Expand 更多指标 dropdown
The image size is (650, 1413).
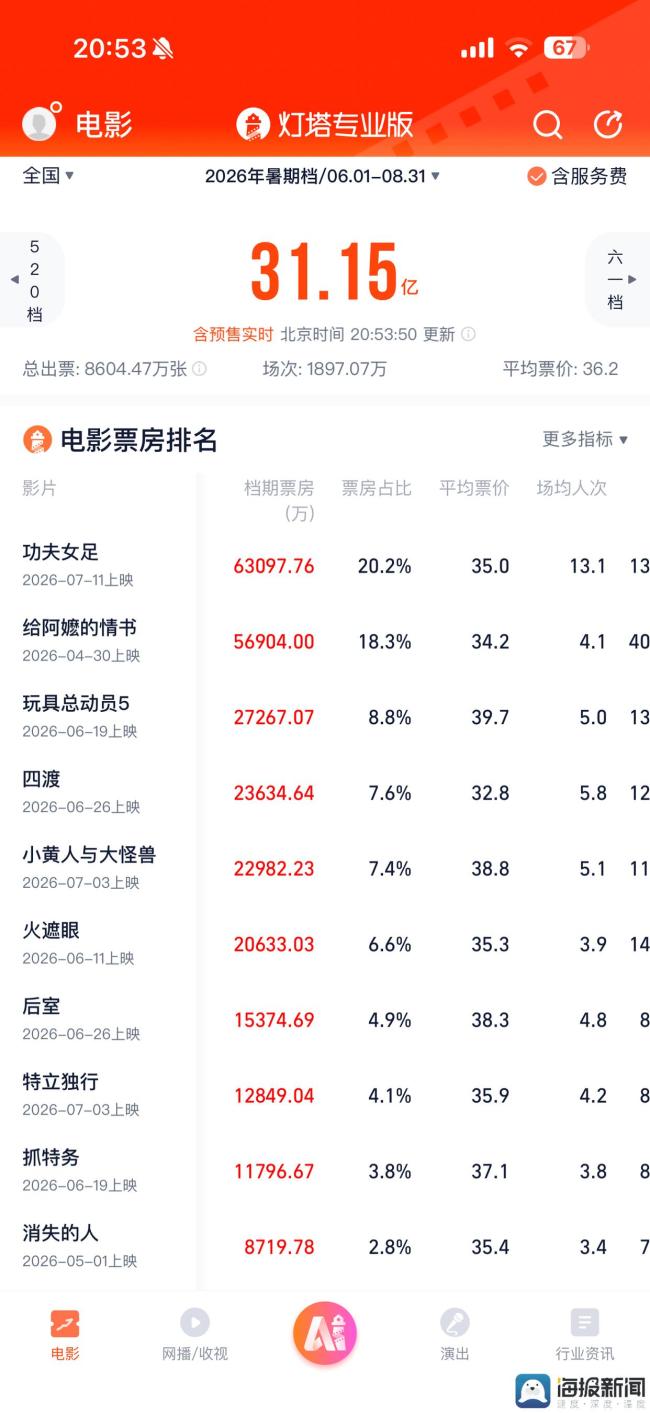[x=585, y=439]
